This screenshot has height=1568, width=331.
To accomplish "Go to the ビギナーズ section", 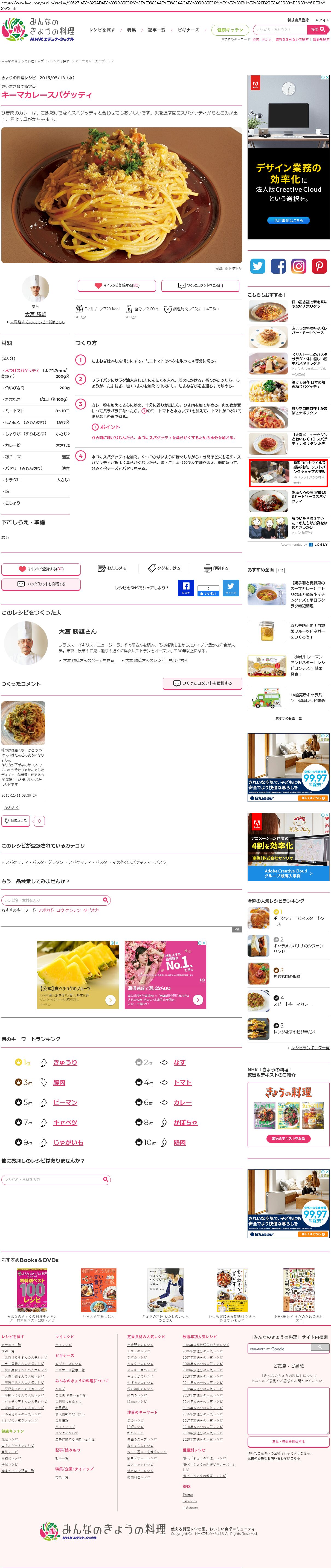I will tap(189, 29).
